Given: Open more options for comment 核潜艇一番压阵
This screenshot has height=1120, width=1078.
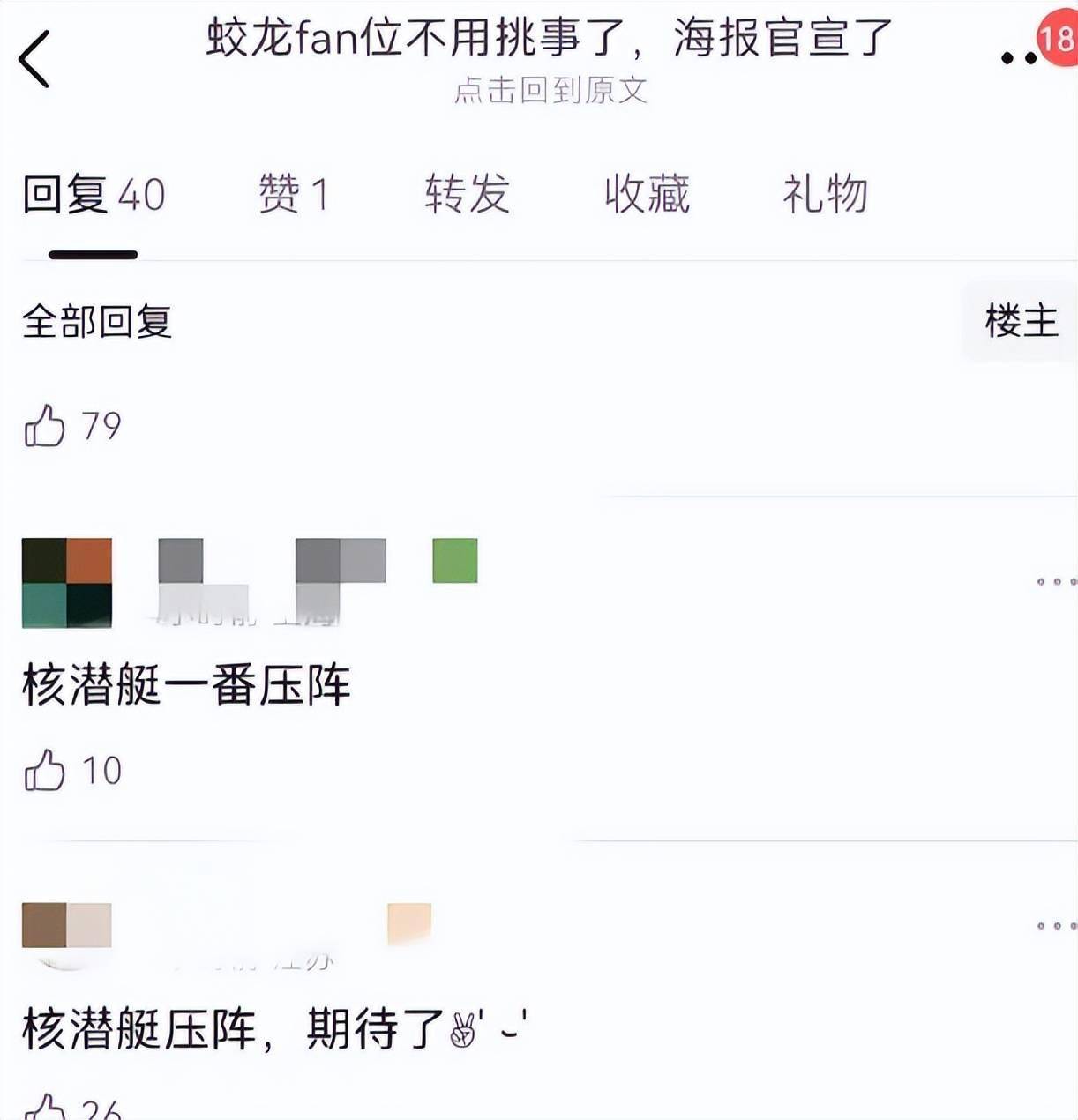Looking at the screenshot, I should coord(1056,582).
